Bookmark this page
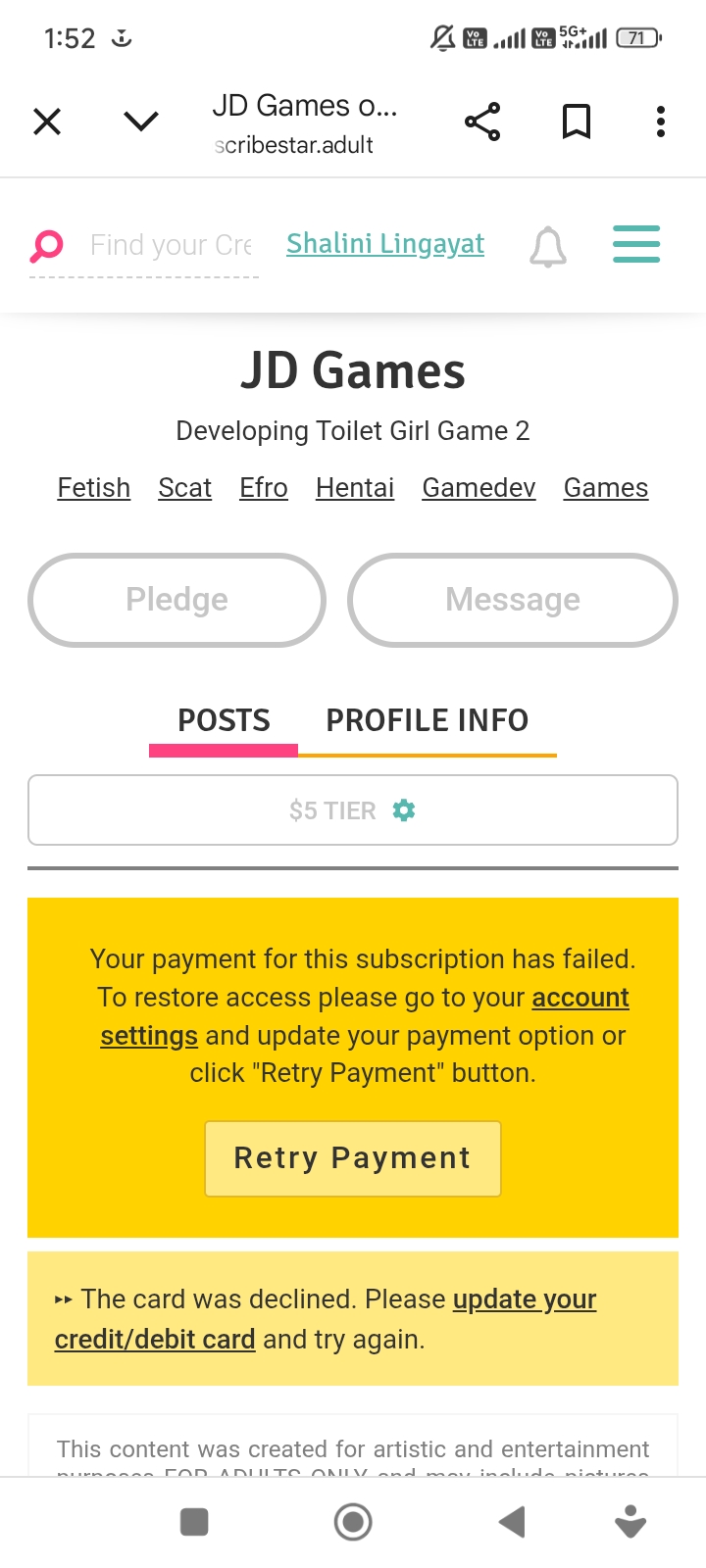 577,122
